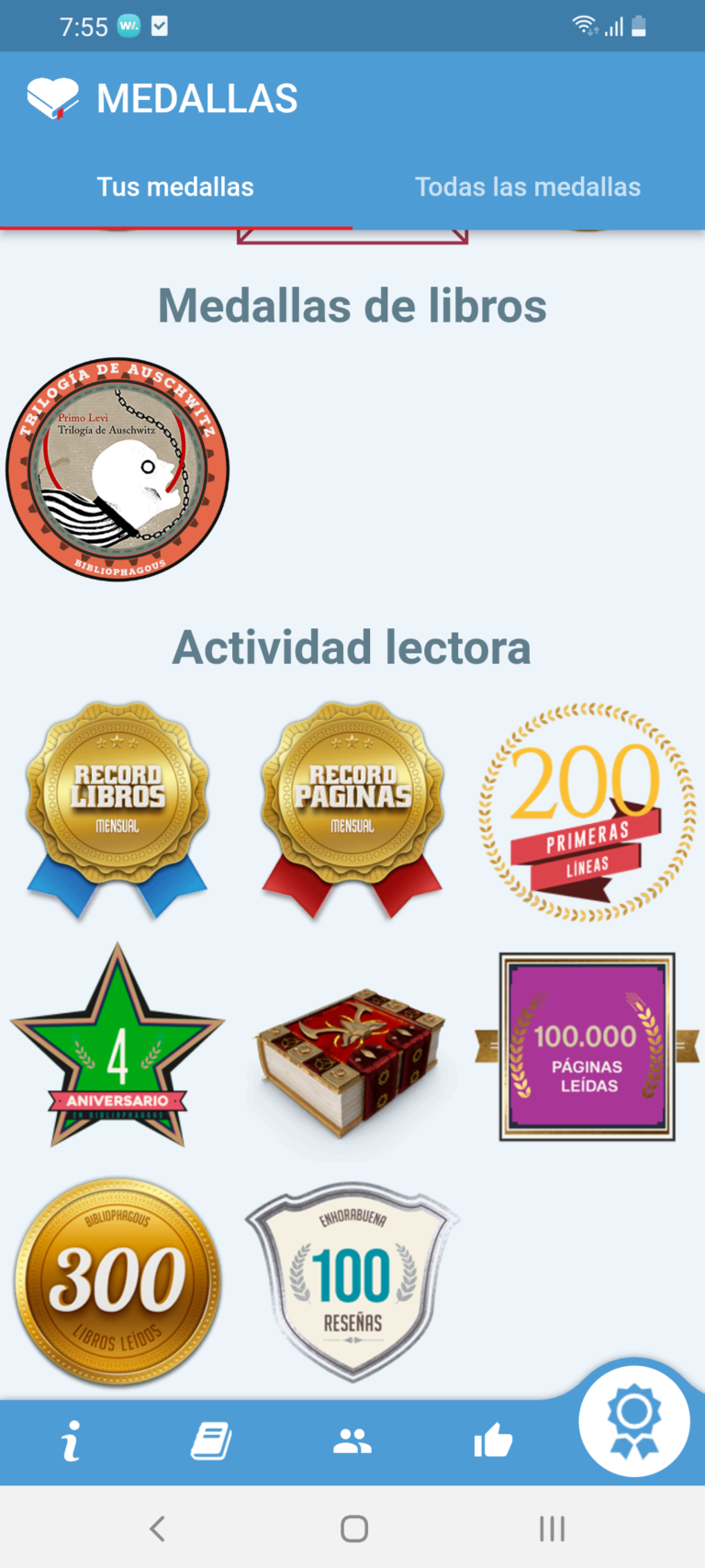705x1568 pixels.
Task: Switch to Todas las medallas tab
Action: [528, 187]
